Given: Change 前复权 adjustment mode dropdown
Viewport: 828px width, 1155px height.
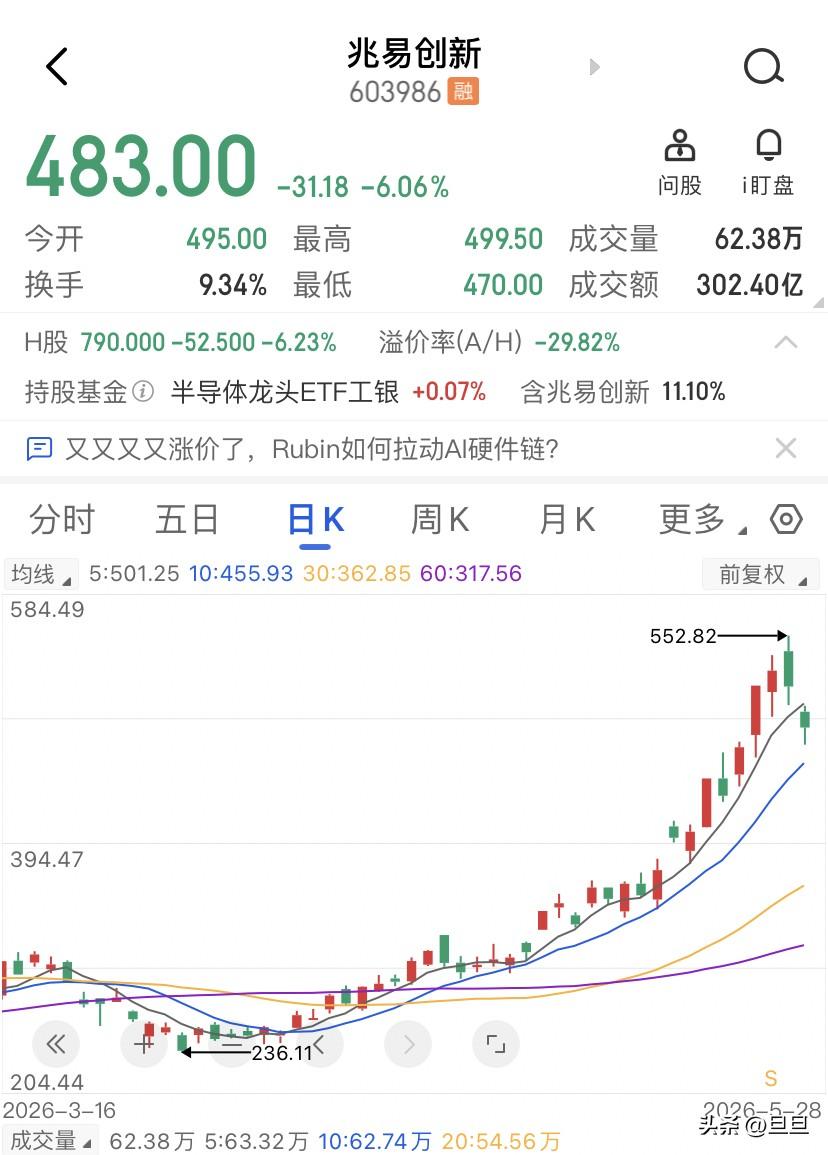Looking at the screenshot, I should coord(760,574).
